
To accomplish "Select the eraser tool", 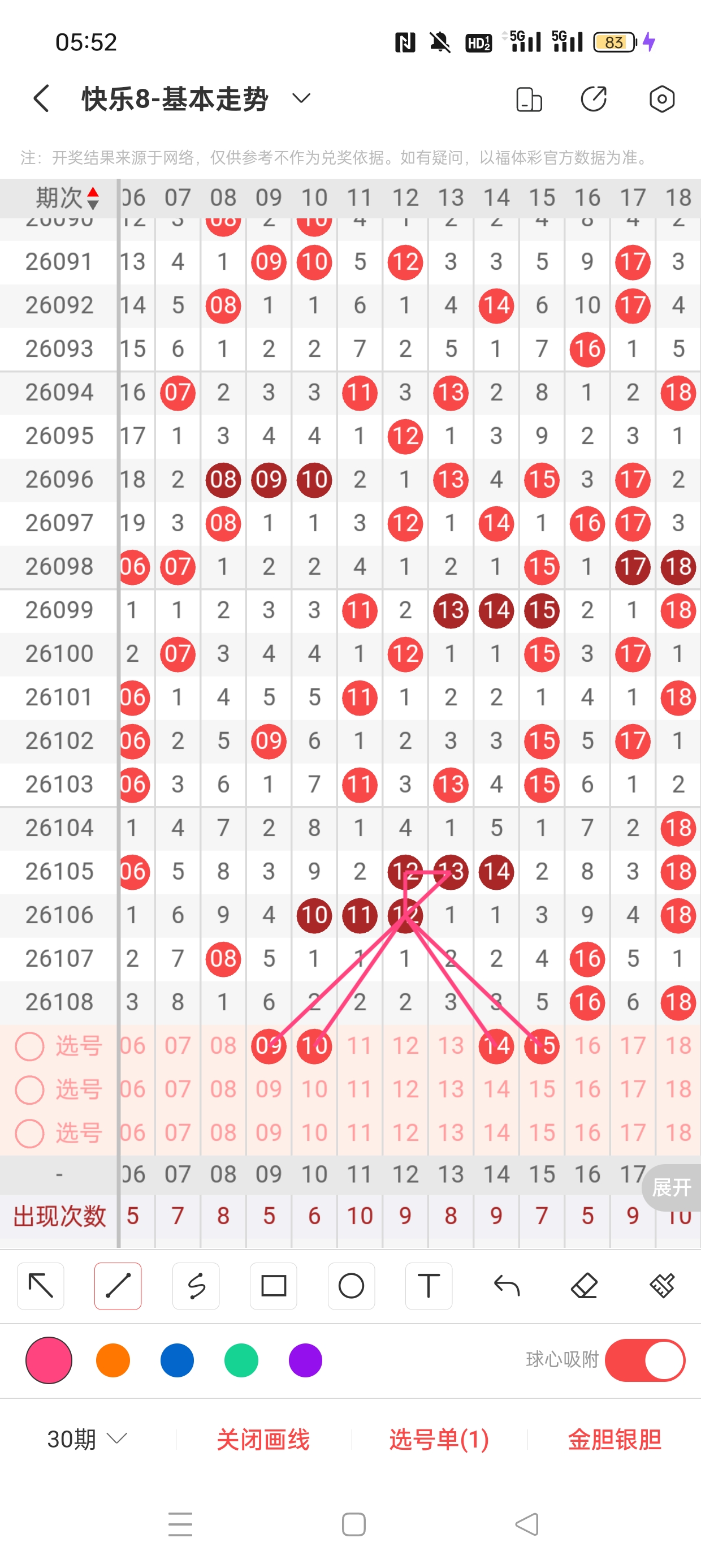I will click(584, 1286).
